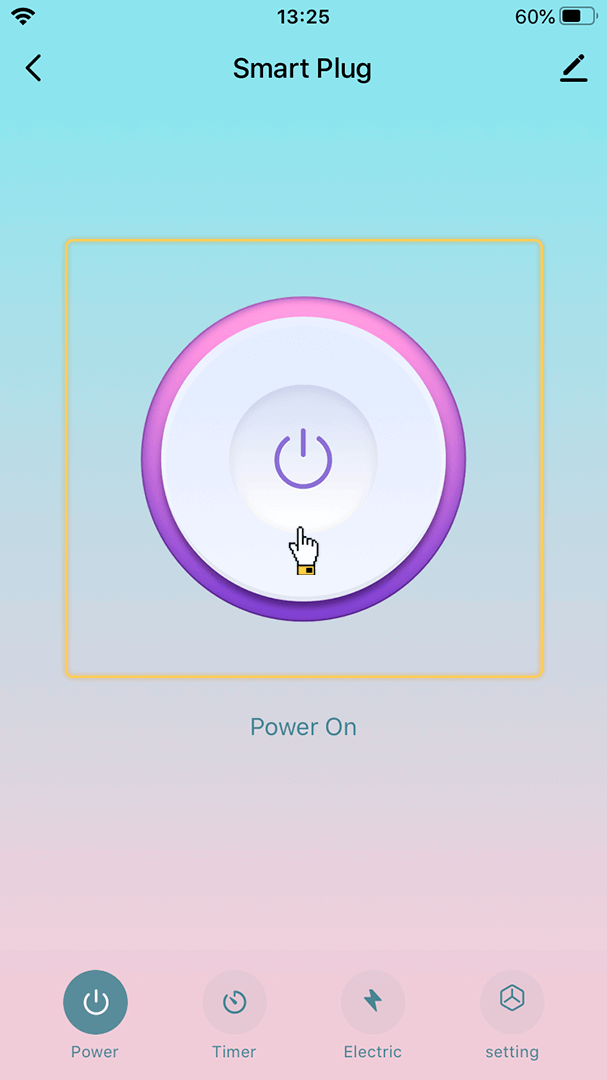This screenshot has width=607, height=1080.
Task: Open the Electric tab
Action: pyautogui.click(x=372, y=1002)
